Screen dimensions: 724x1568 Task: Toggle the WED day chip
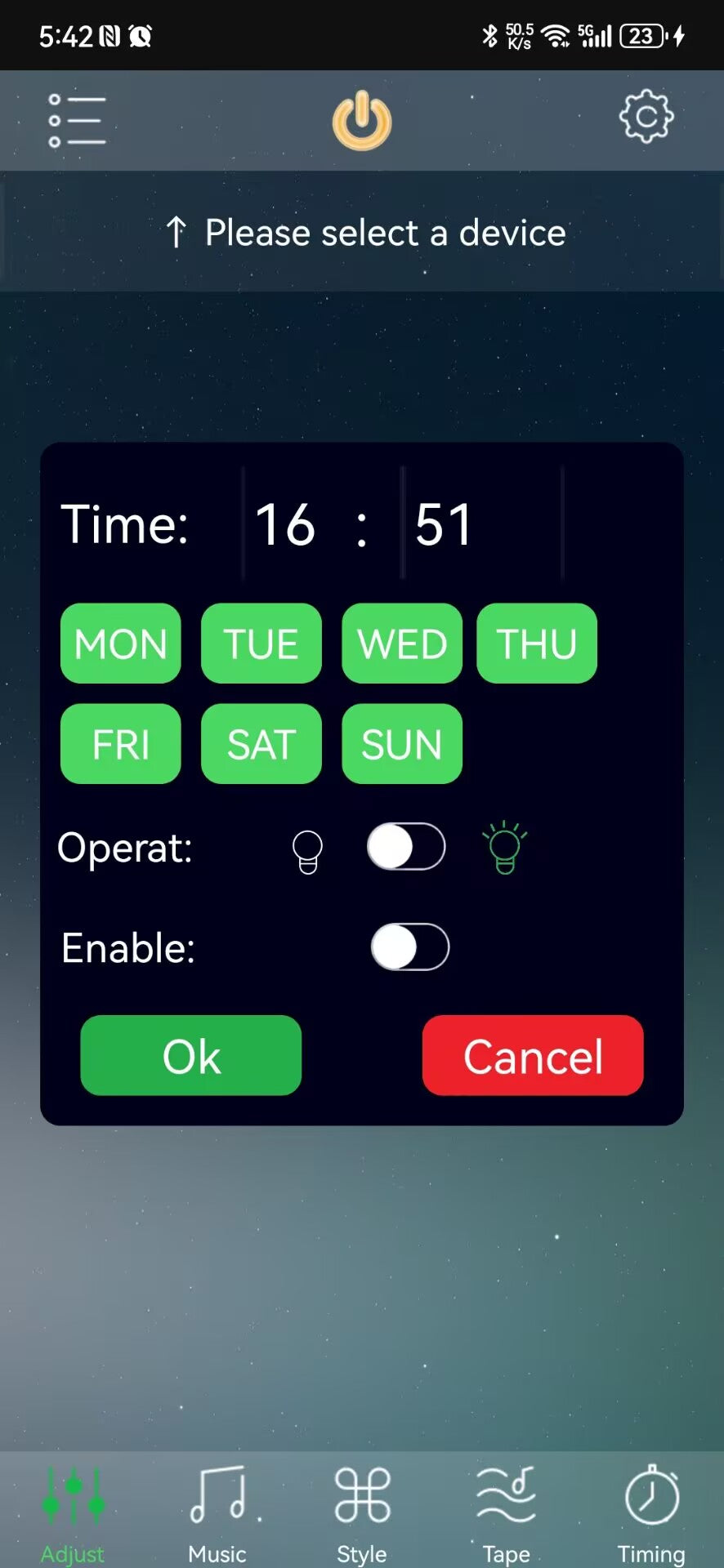pyautogui.click(x=402, y=644)
